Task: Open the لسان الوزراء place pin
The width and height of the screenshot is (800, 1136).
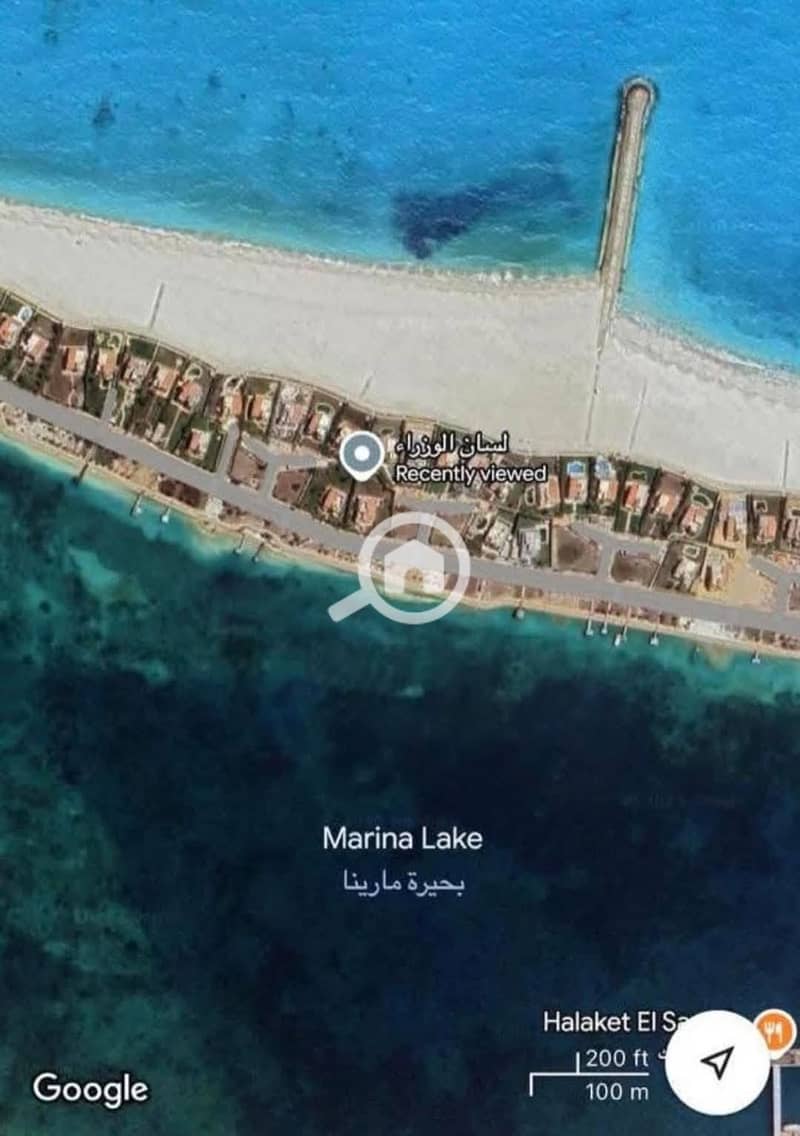Action: (x=360, y=455)
